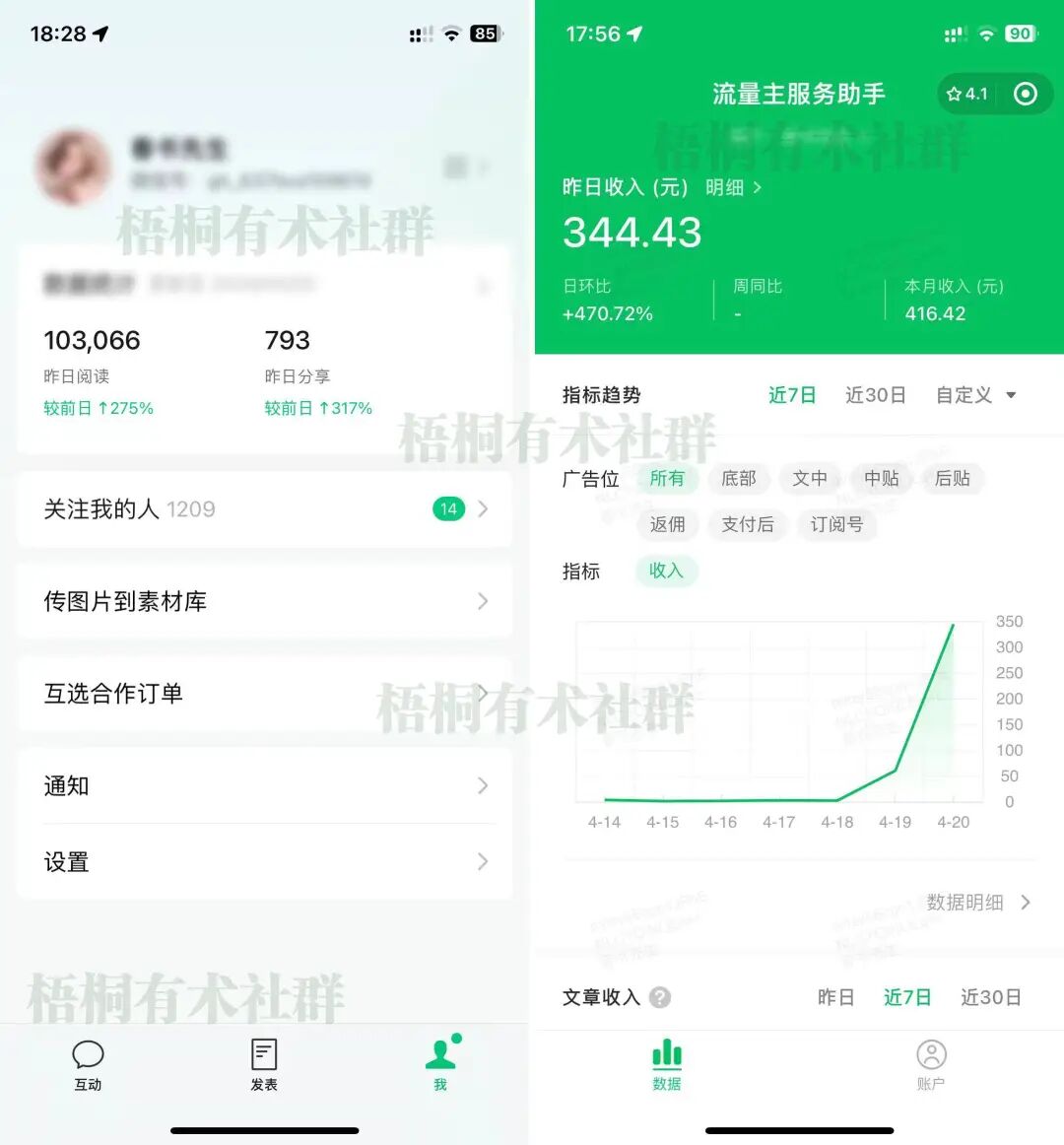Image resolution: width=1064 pixels, height=1145 pixels.
Task: Click the blurred profile avatar thumbnail
Action: click(74, 166)
